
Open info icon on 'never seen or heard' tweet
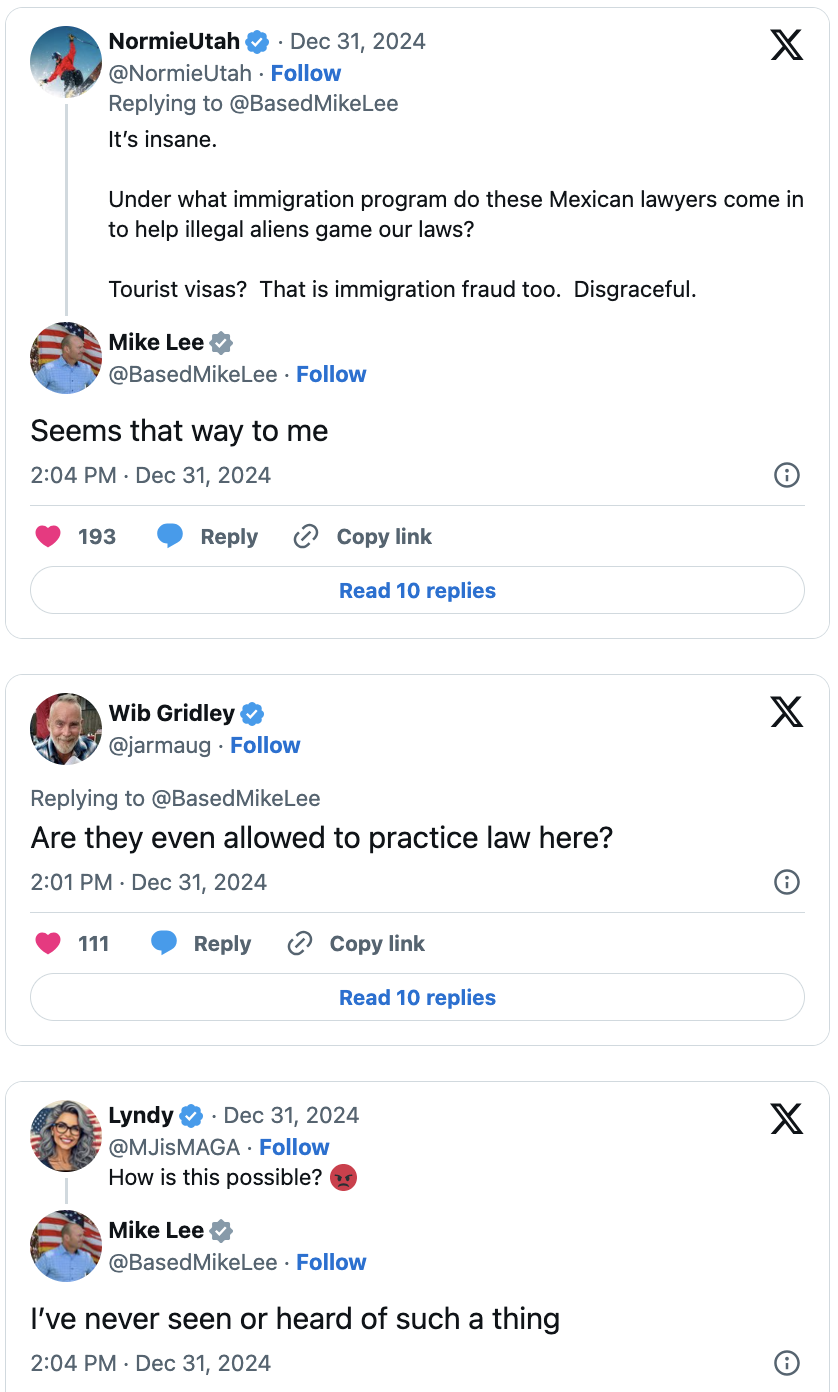click(x=787, y=1363)
